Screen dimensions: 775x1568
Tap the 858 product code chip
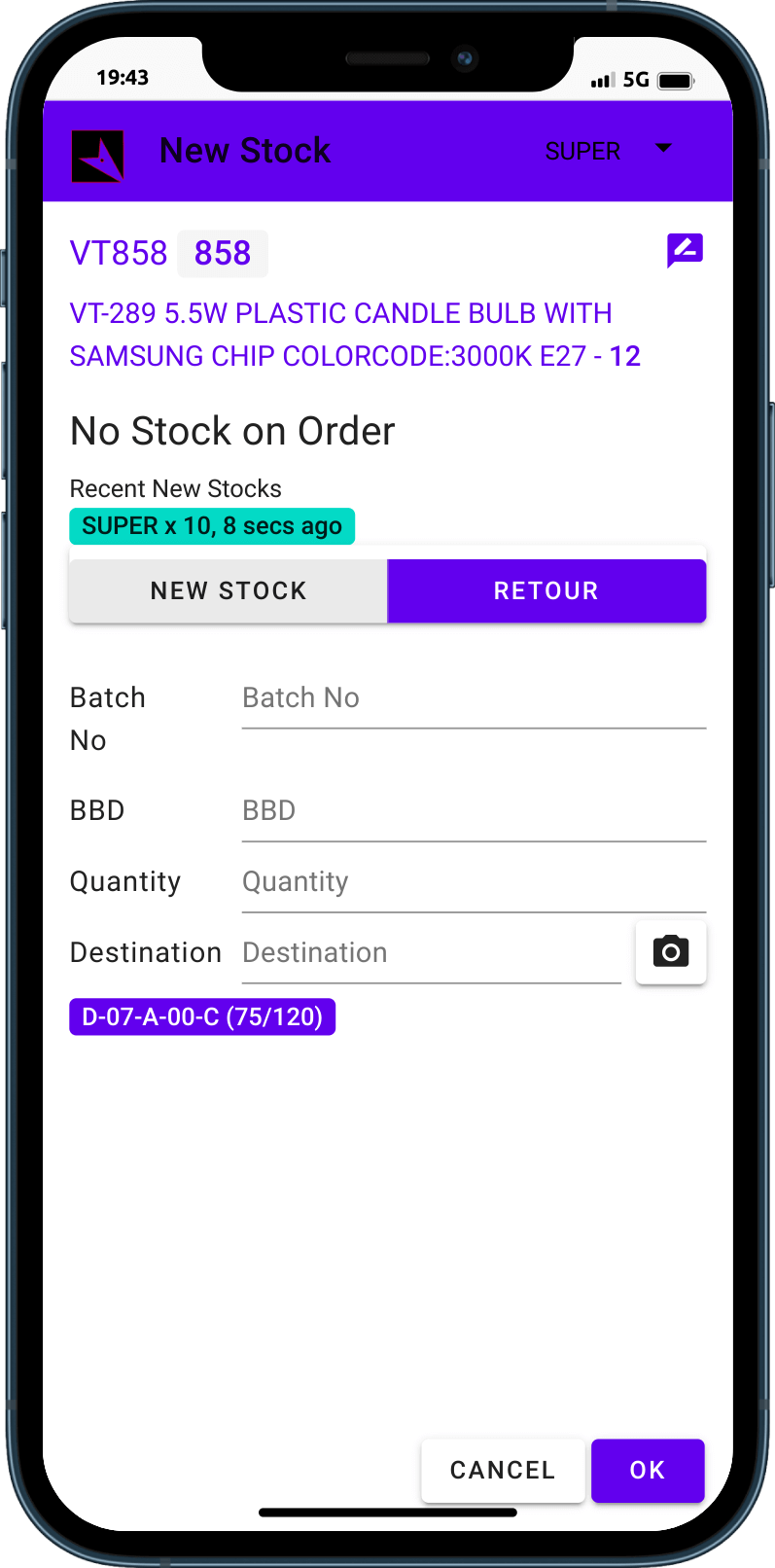[x=223, y=254]
